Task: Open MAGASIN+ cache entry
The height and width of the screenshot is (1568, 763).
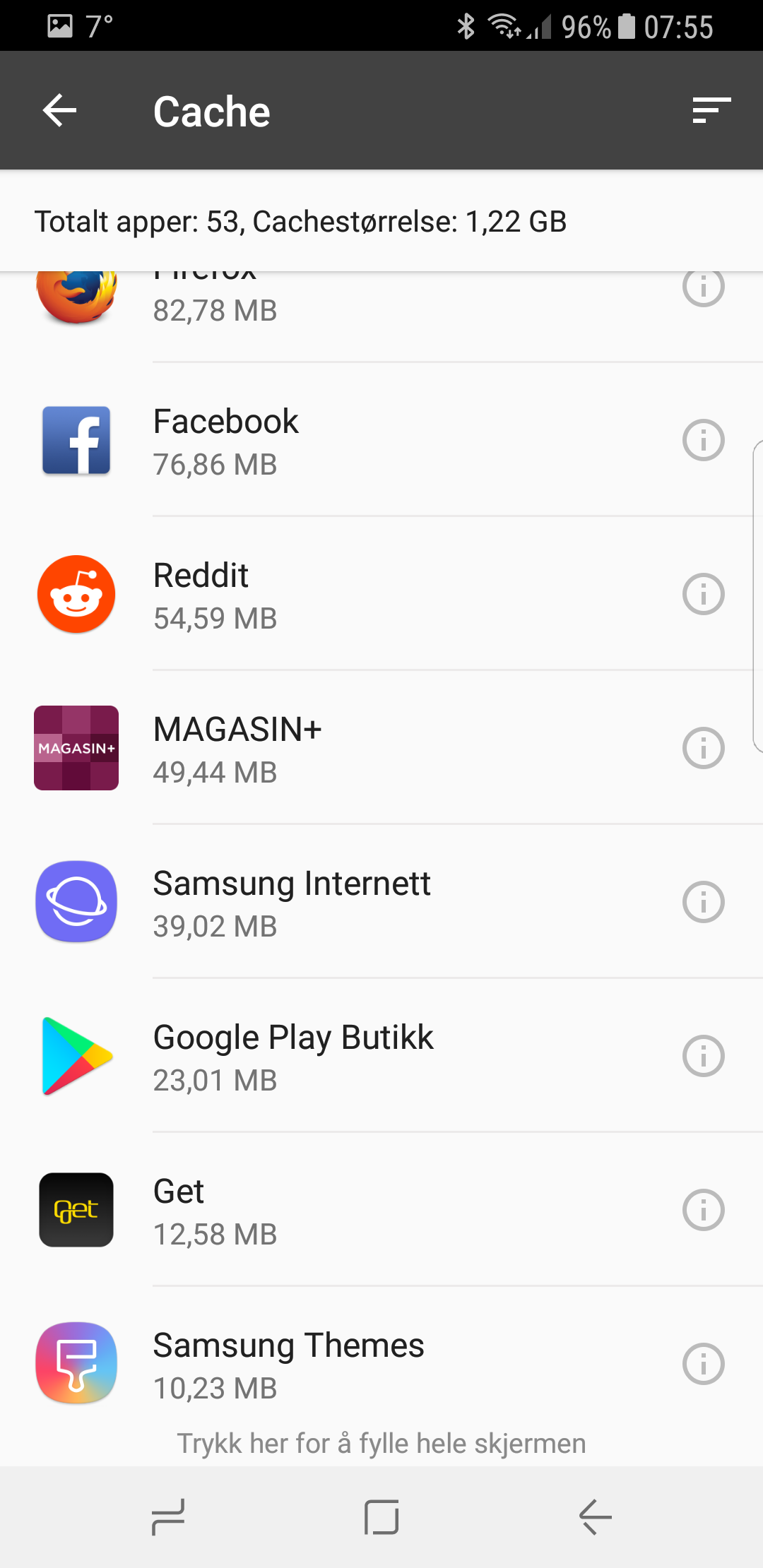Action: 381,748
